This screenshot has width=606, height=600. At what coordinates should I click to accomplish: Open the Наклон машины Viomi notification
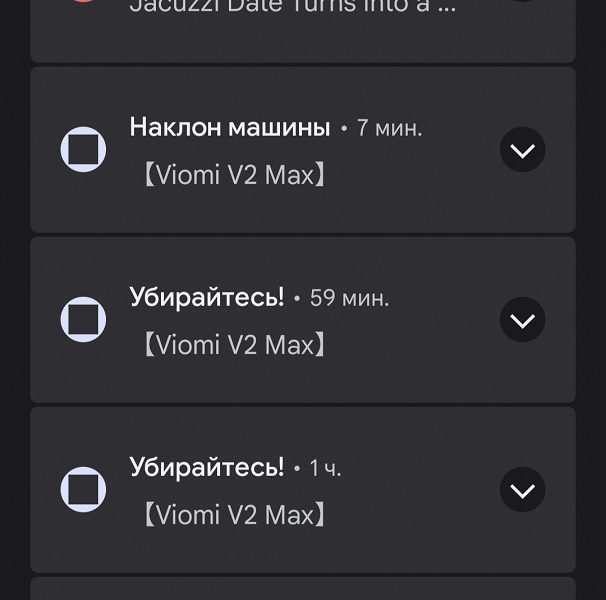coord(280,152)
